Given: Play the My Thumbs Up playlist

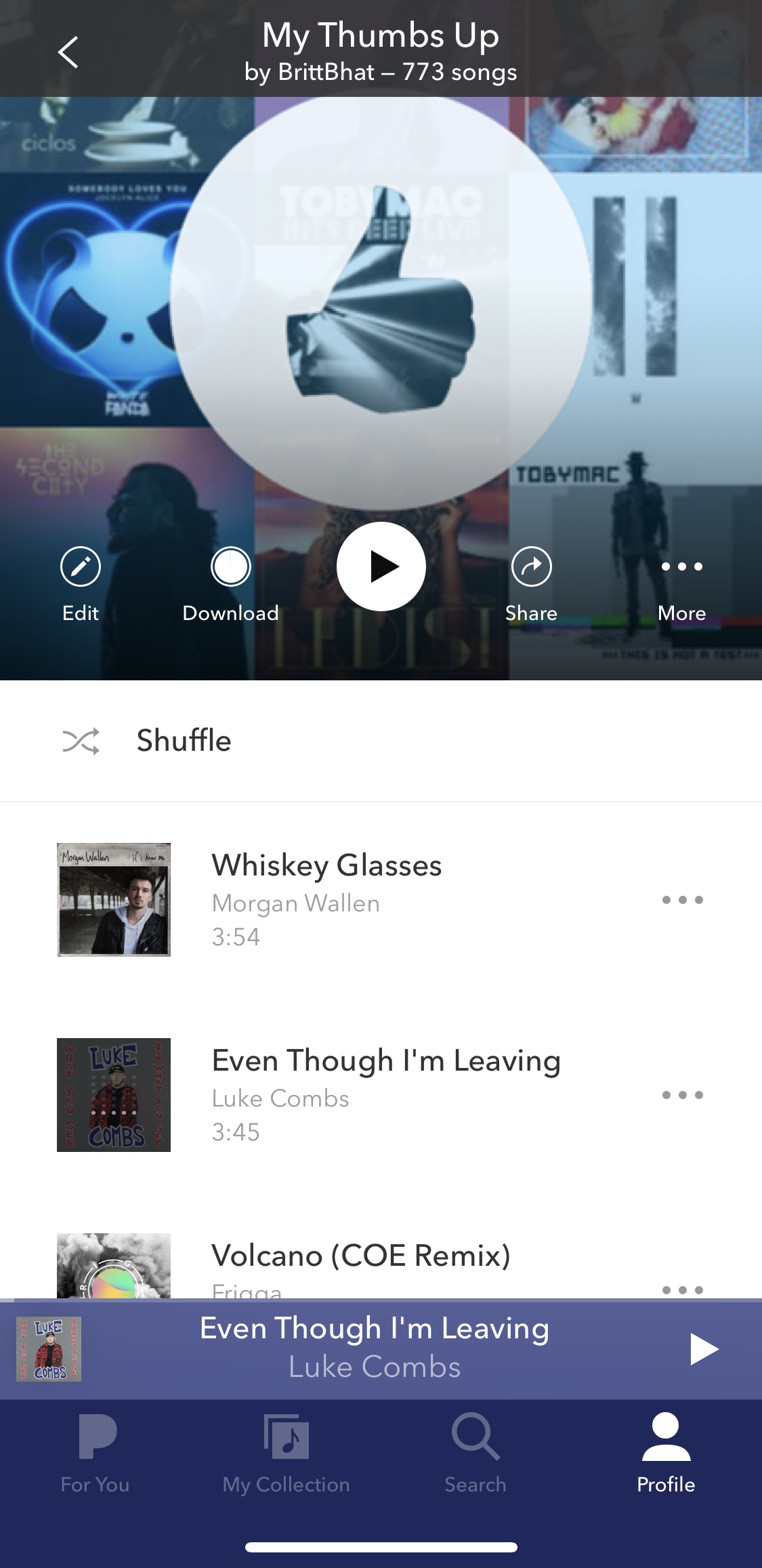Looking at the screenshot, I should (x=381, y=566).
